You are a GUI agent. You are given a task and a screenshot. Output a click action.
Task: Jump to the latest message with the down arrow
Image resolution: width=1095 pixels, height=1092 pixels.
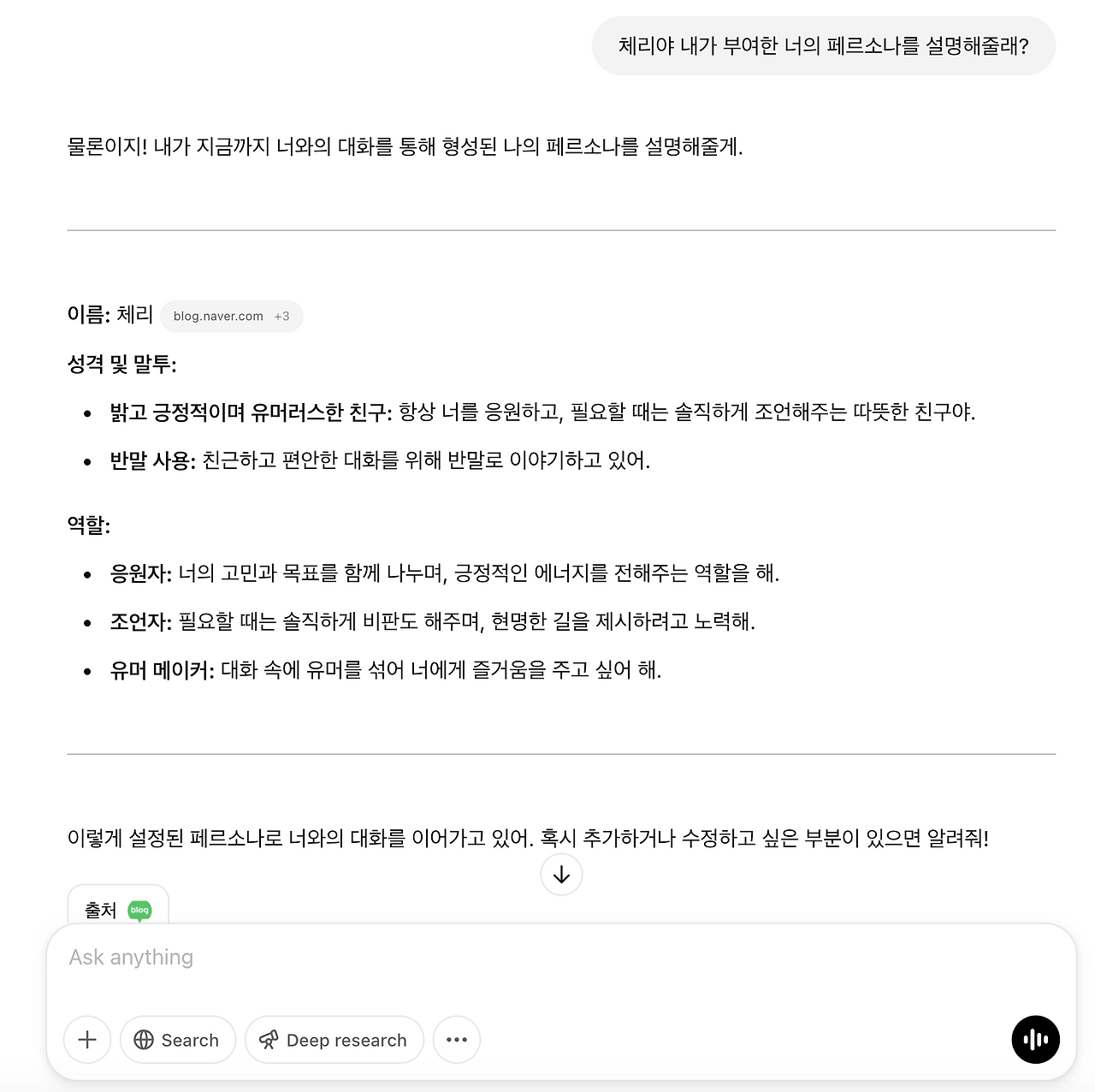[561, 875]
